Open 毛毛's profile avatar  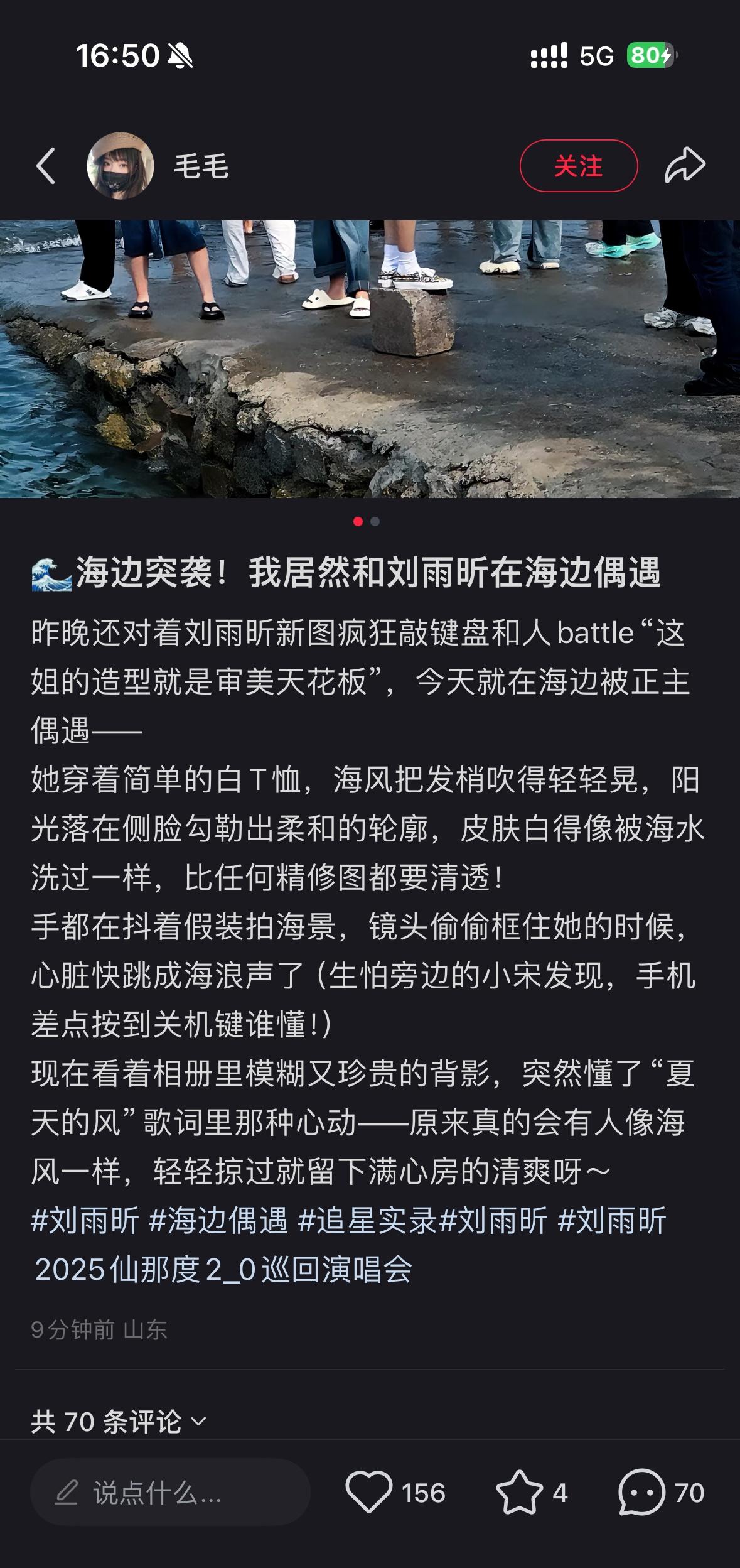tap(121, 166)
